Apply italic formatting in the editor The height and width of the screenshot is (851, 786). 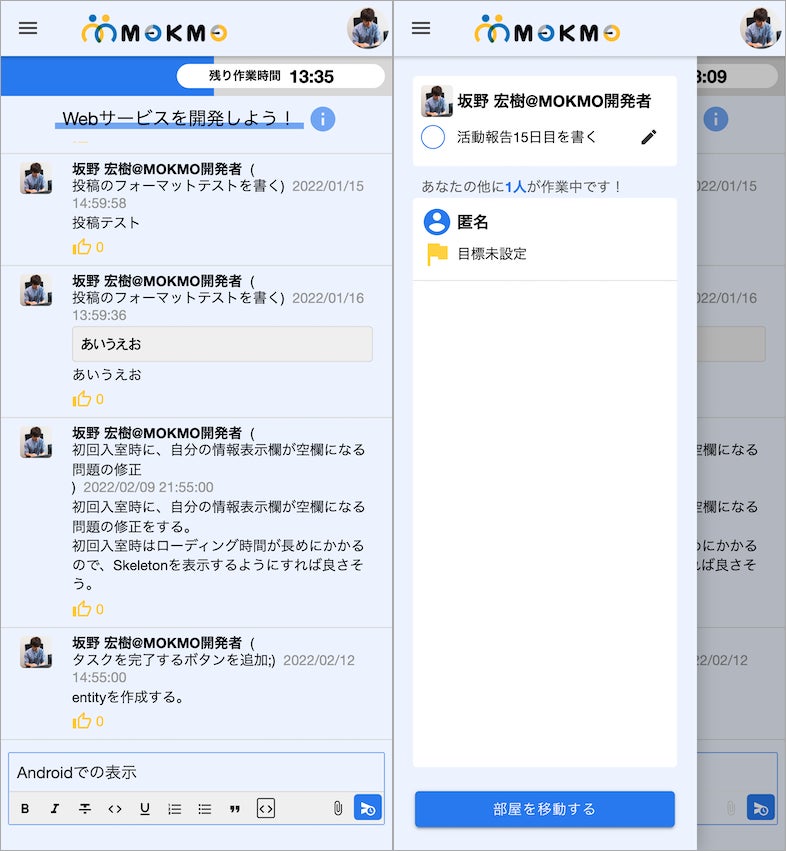pos(56,809)
